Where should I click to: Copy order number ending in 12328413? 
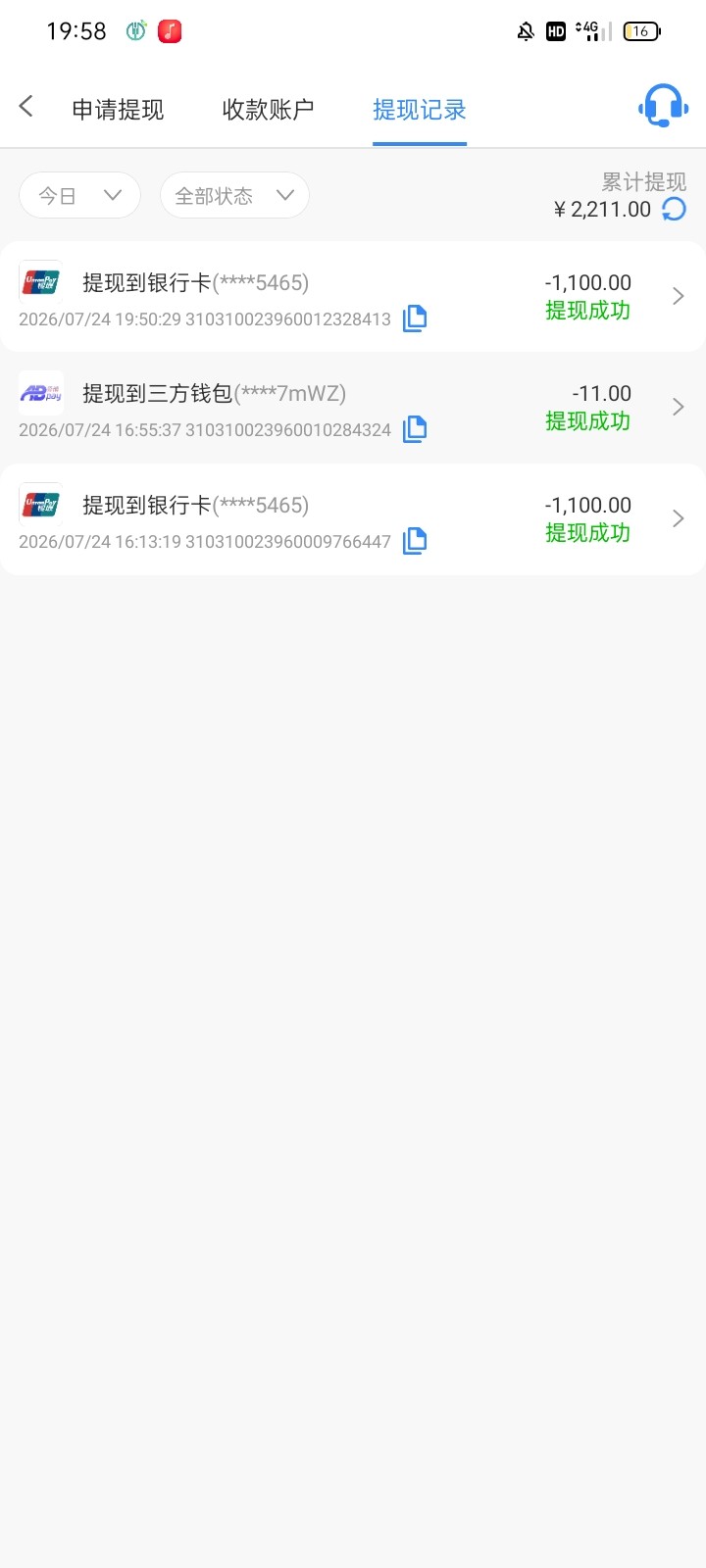[x=415, y=318]
